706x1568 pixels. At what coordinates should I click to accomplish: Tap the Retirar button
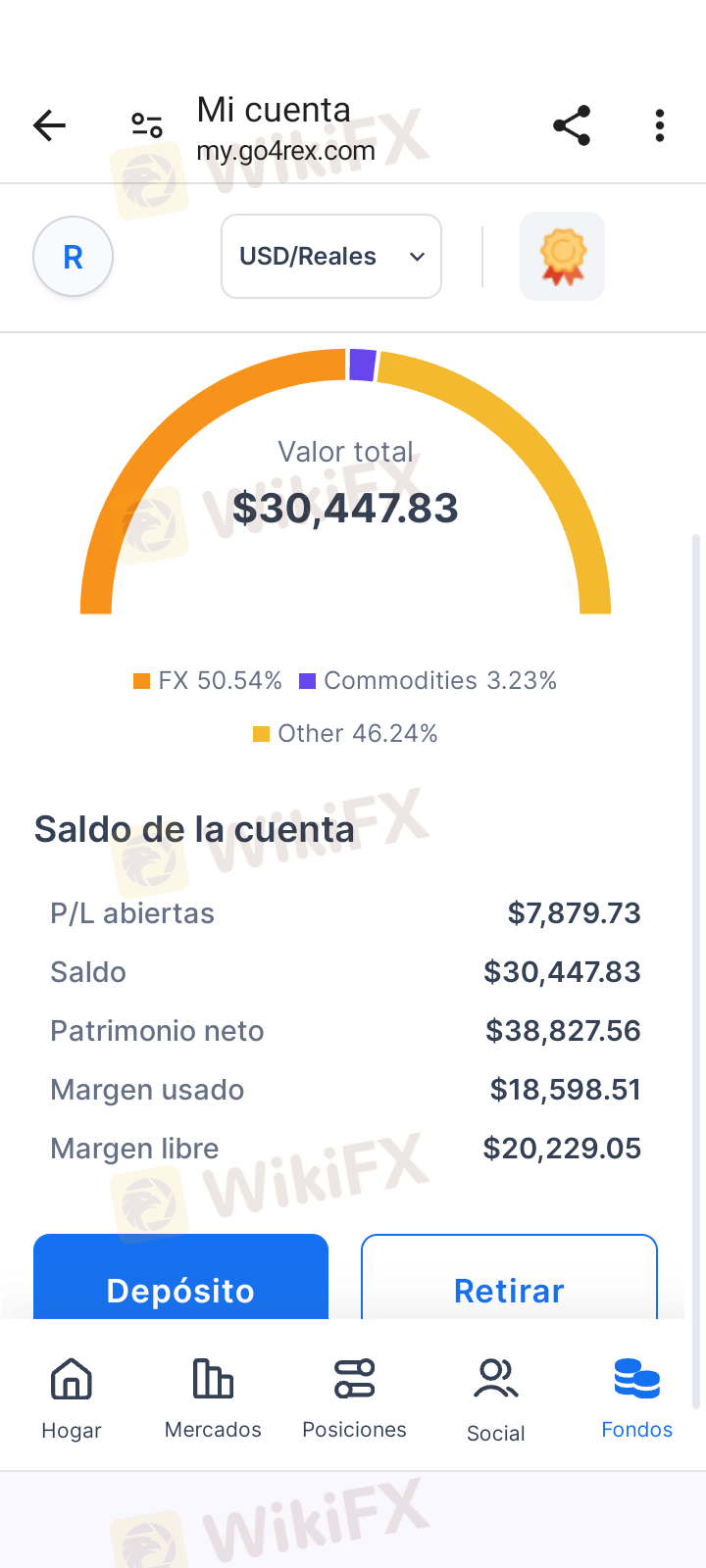coord(509,1279)
